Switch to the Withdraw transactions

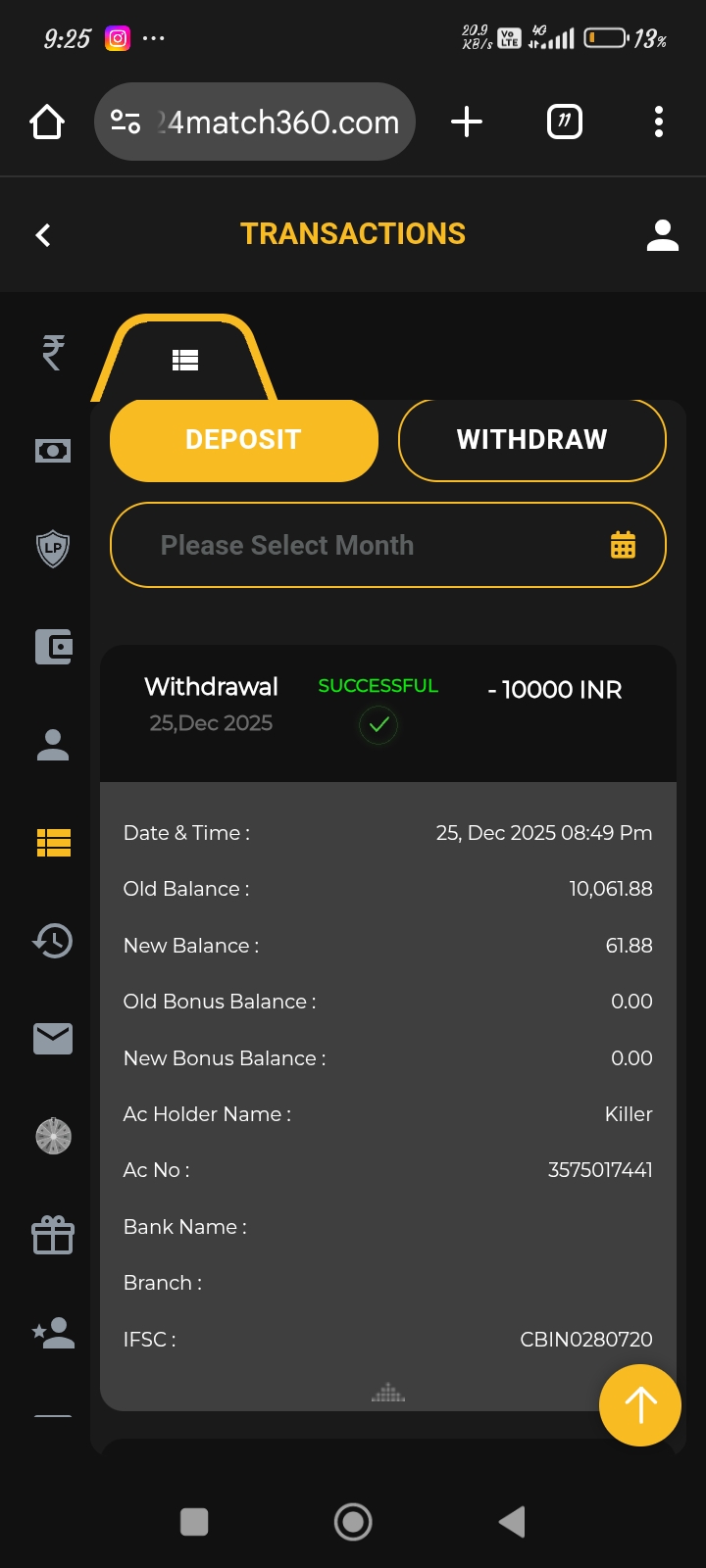(x=531, y=440)
